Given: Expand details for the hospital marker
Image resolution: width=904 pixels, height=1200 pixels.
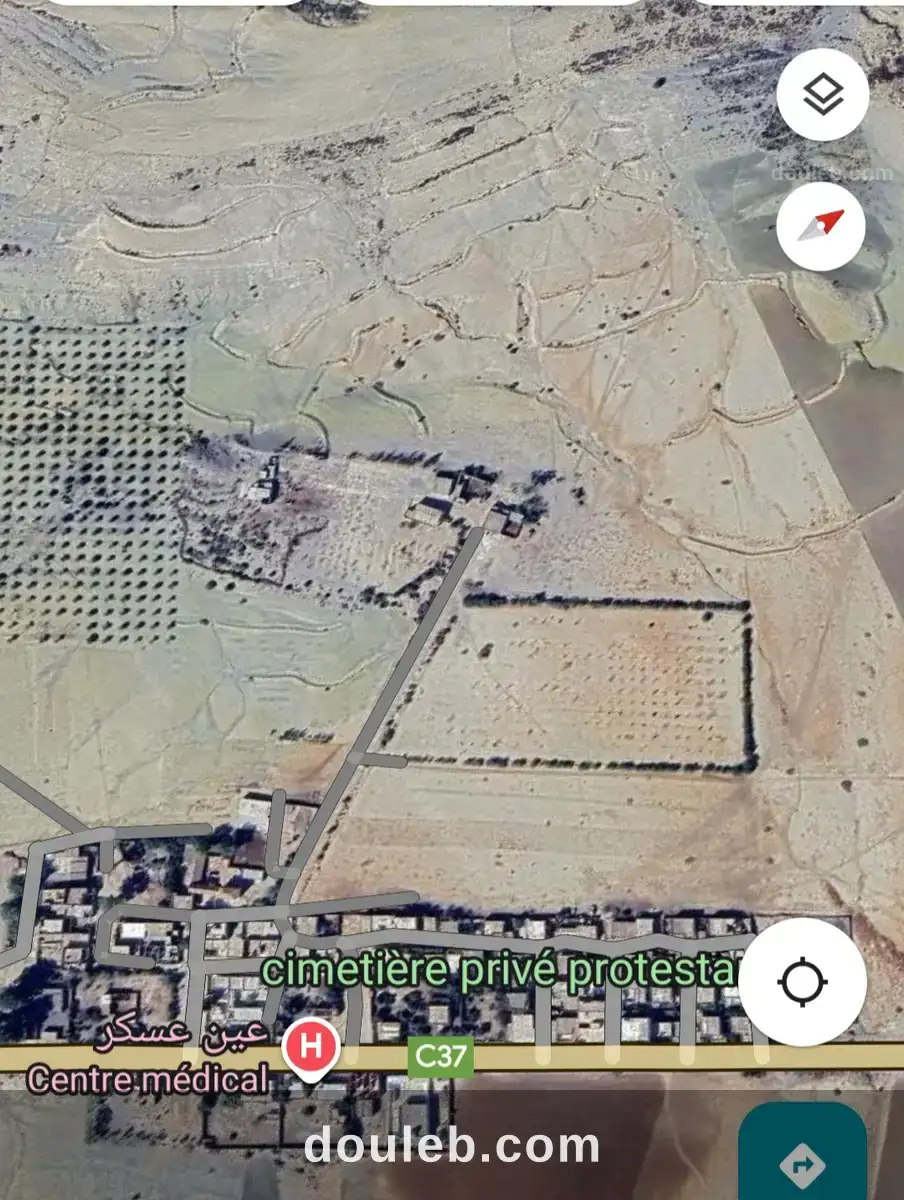Looking at the screenshot, I should (x=310, y=1049).
